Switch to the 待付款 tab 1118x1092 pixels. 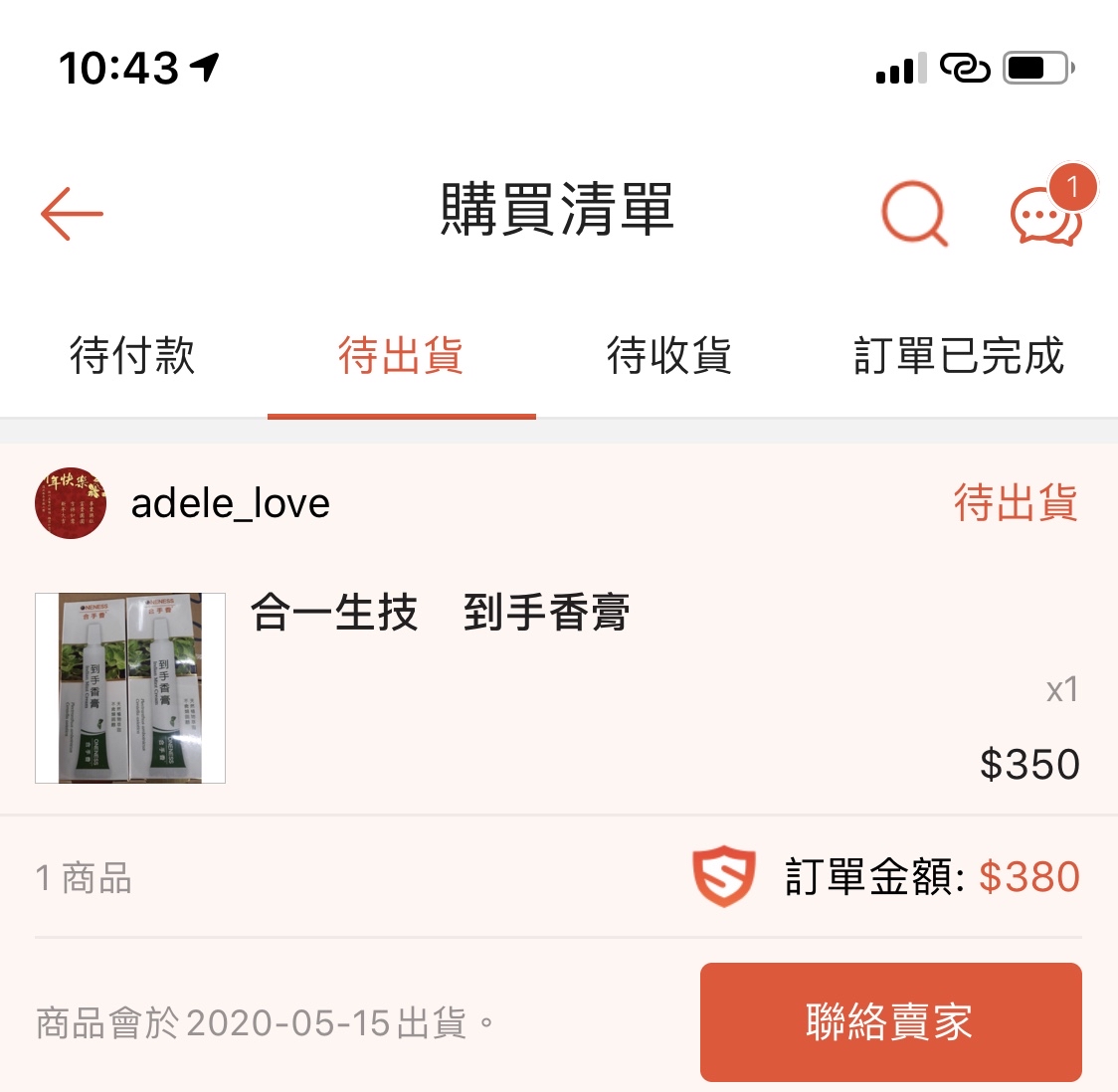[x=132, y=356]
